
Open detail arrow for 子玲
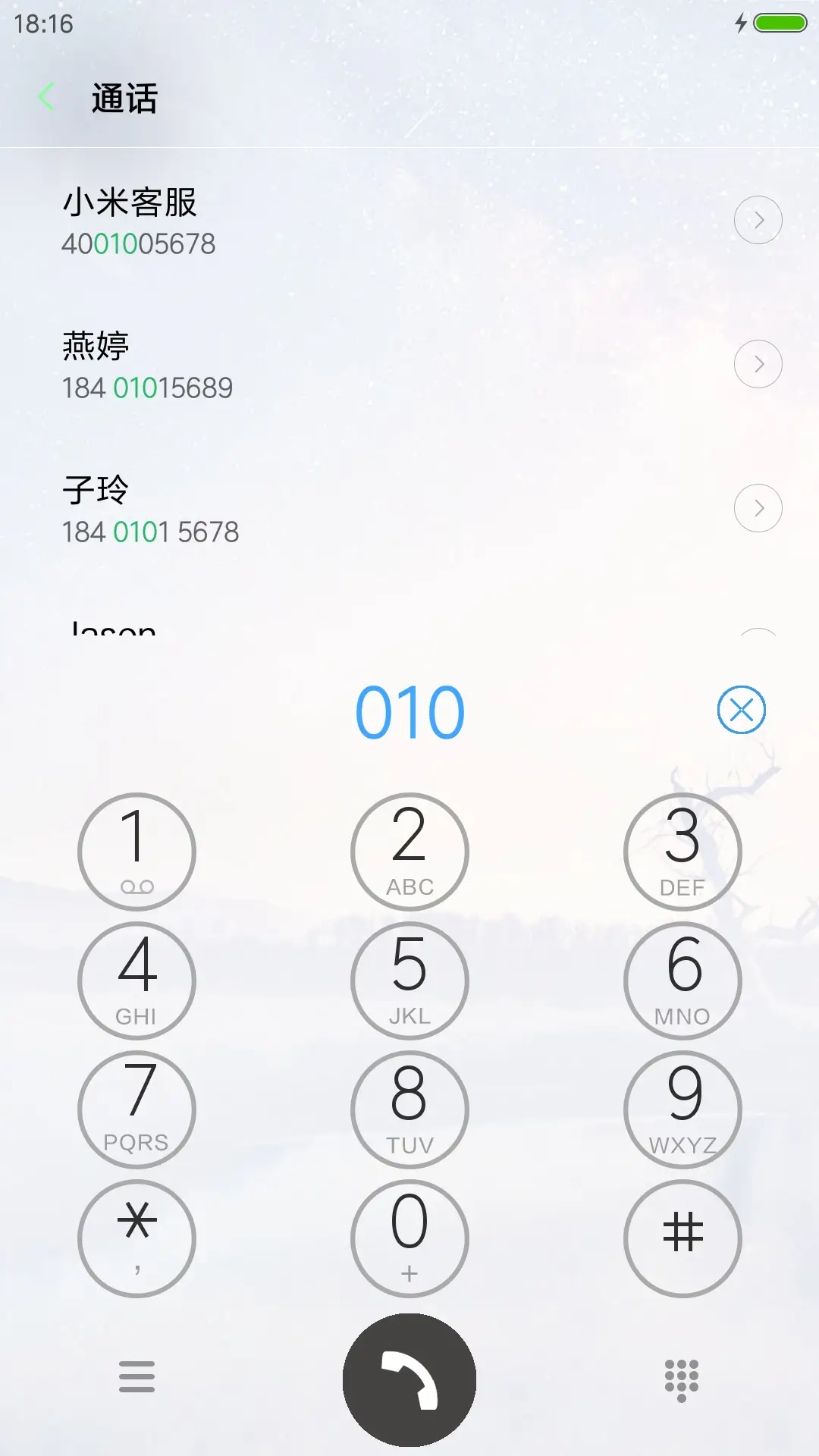point(758,508)
